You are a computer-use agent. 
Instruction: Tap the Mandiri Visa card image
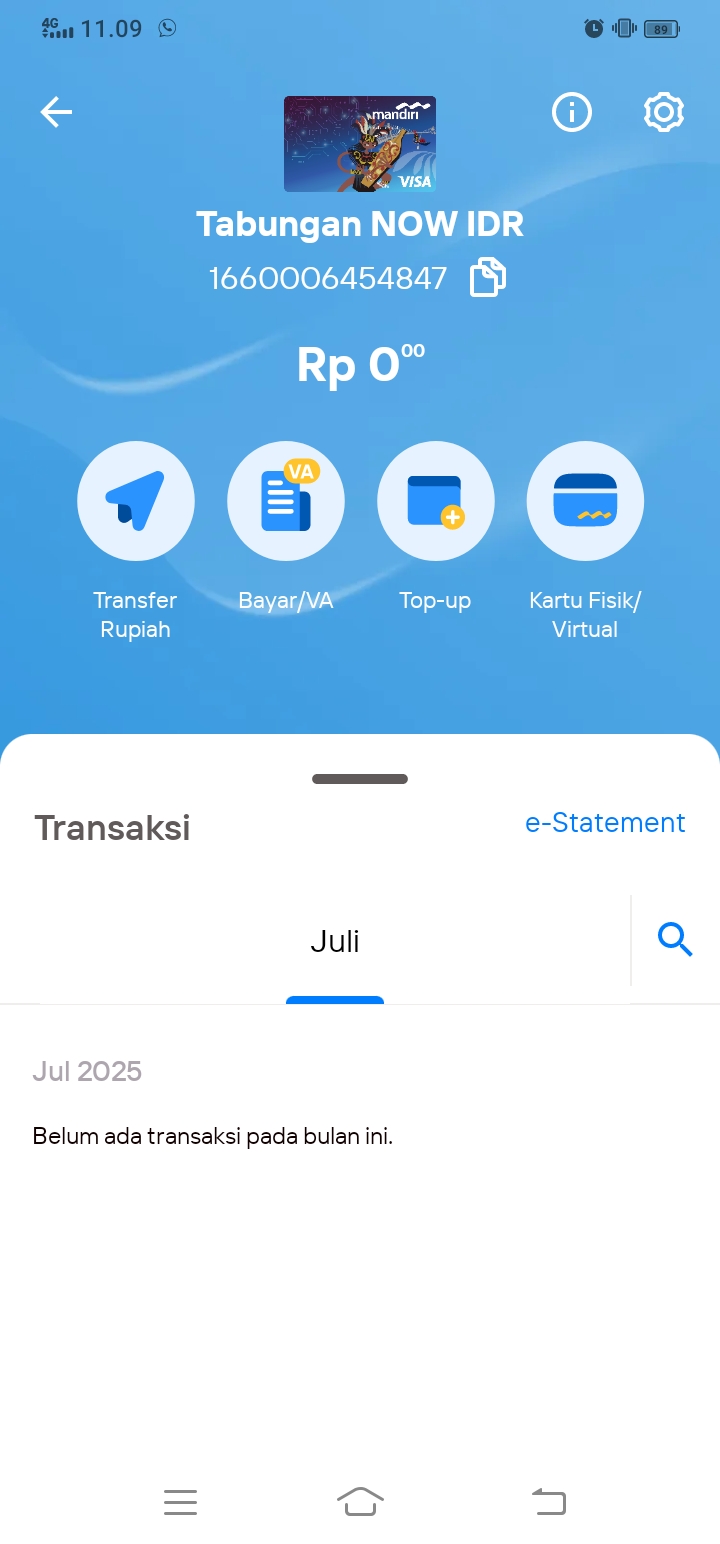(360, 144)
